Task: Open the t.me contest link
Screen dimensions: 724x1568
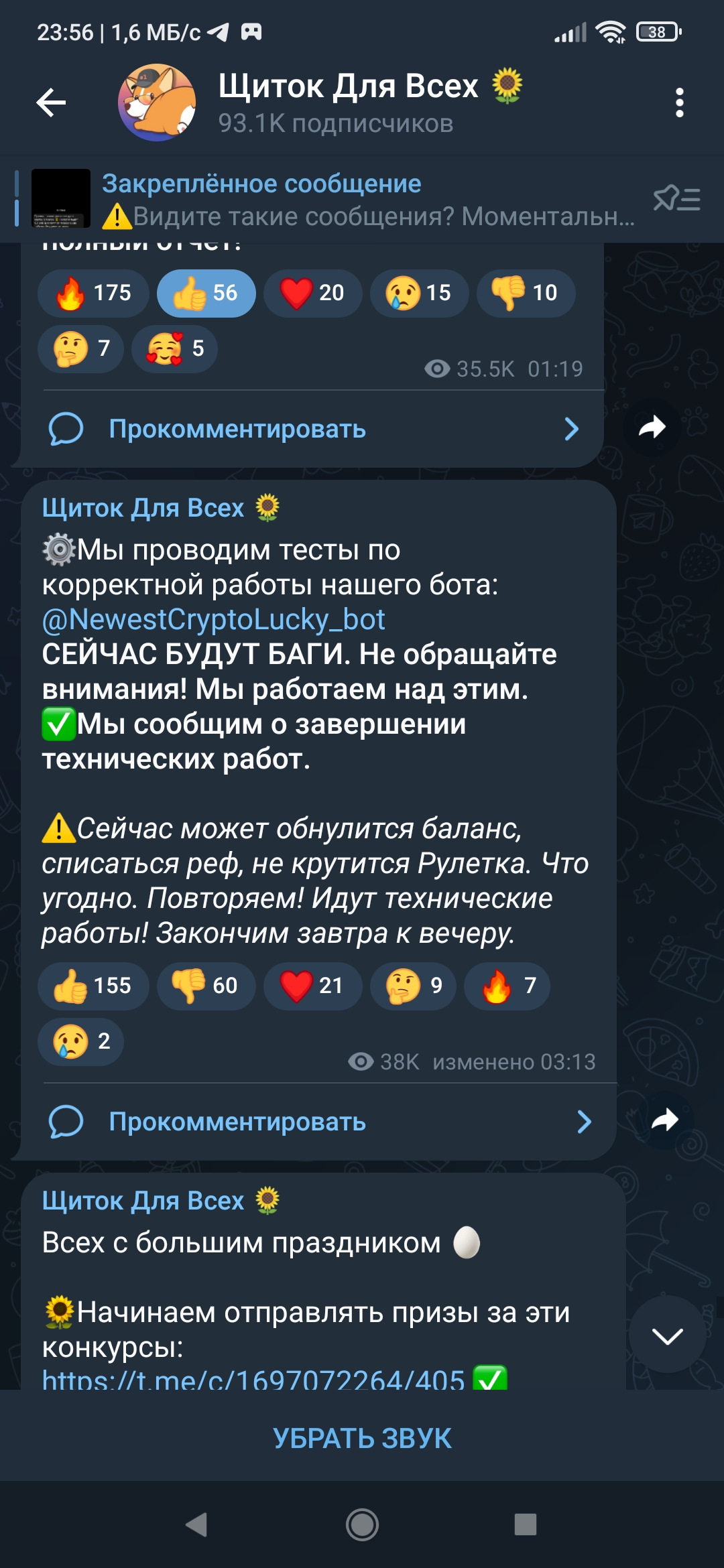Action: tap(253, 1379)
